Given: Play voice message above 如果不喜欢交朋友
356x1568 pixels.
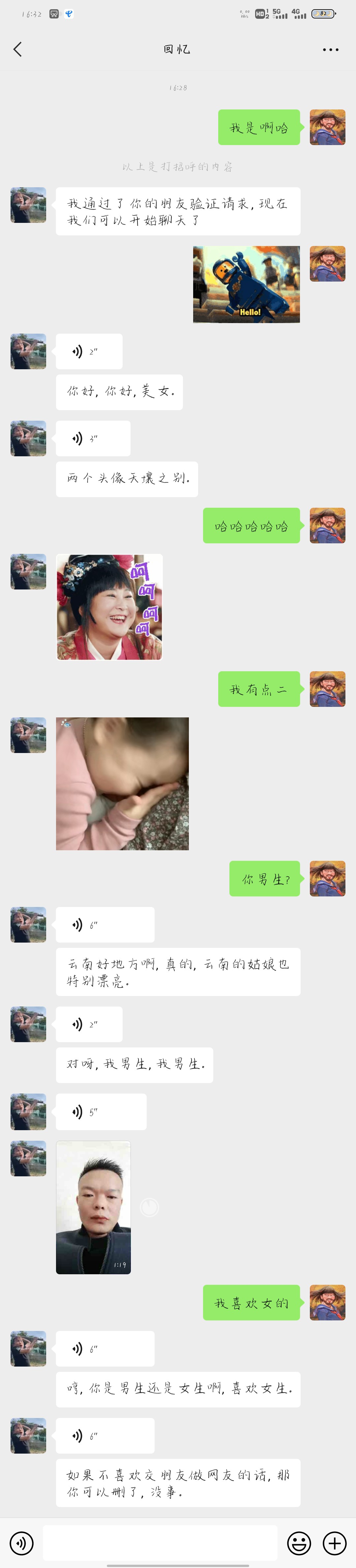Looking at the screenshot, I should coord(105,1436).
